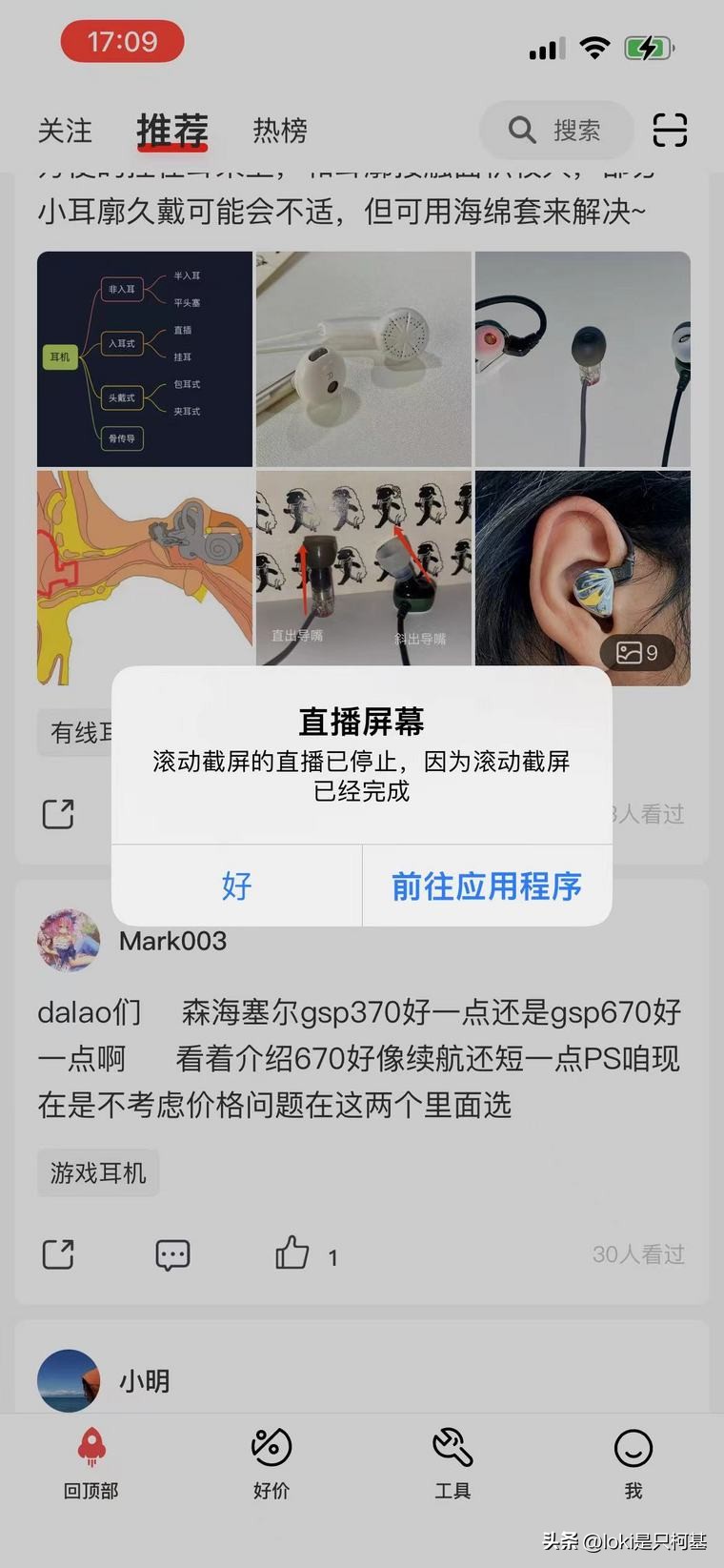The height and width of the screenshot is (1568, 724).
Task: Tap 前往应用程序 in the dialog
Action: pyautogui.click(x=487, y=886)
